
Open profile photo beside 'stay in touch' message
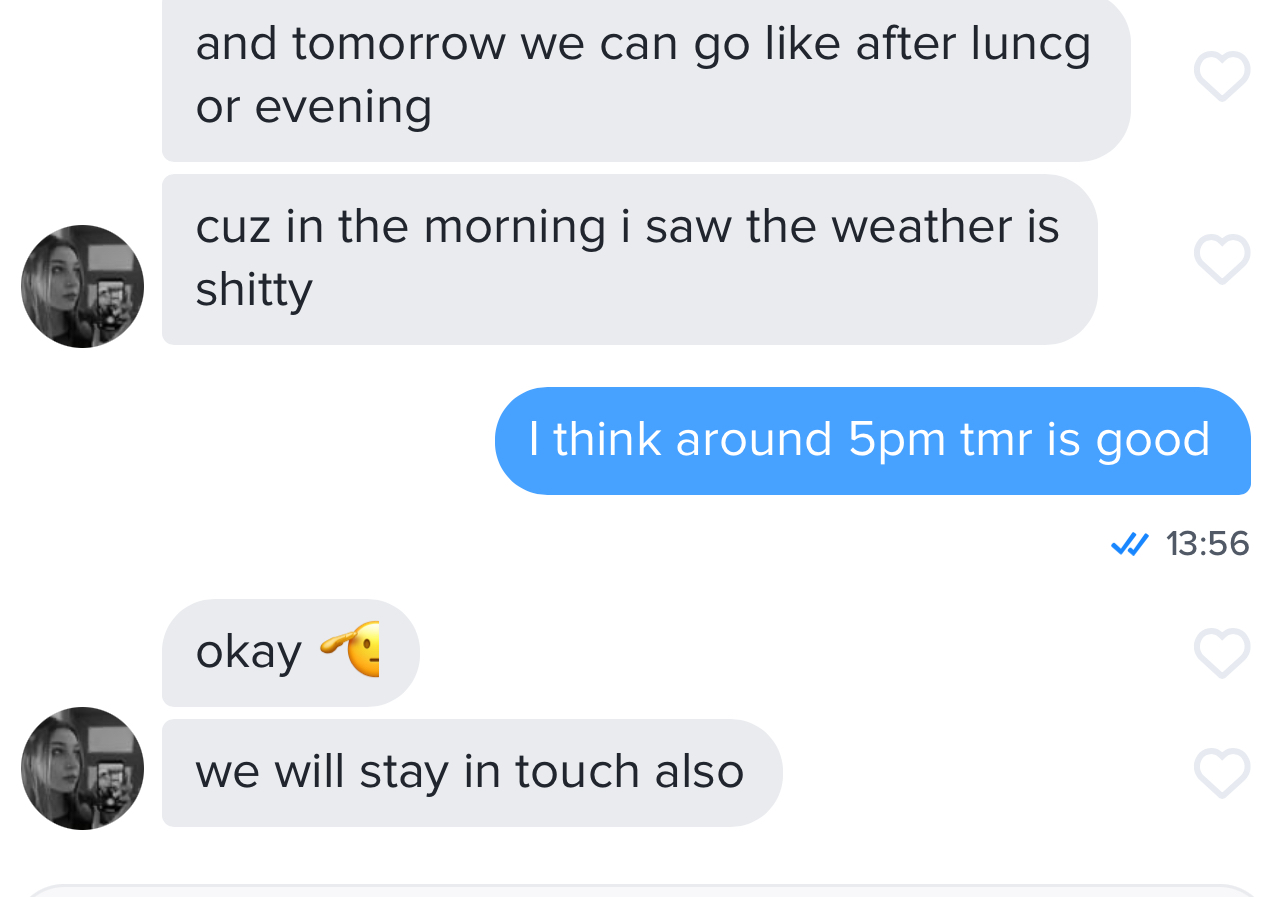(82, 768)
